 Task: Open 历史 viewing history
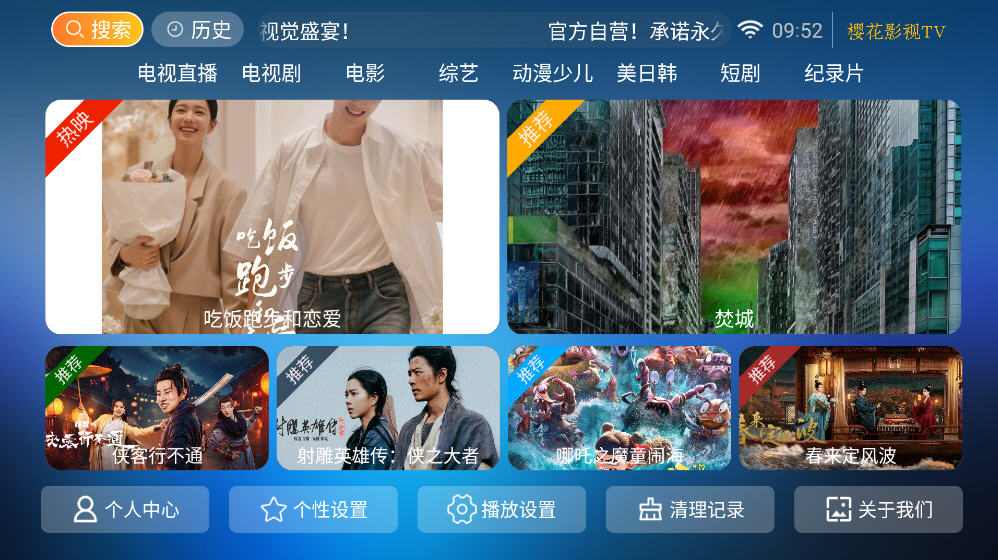pos(198,30)
